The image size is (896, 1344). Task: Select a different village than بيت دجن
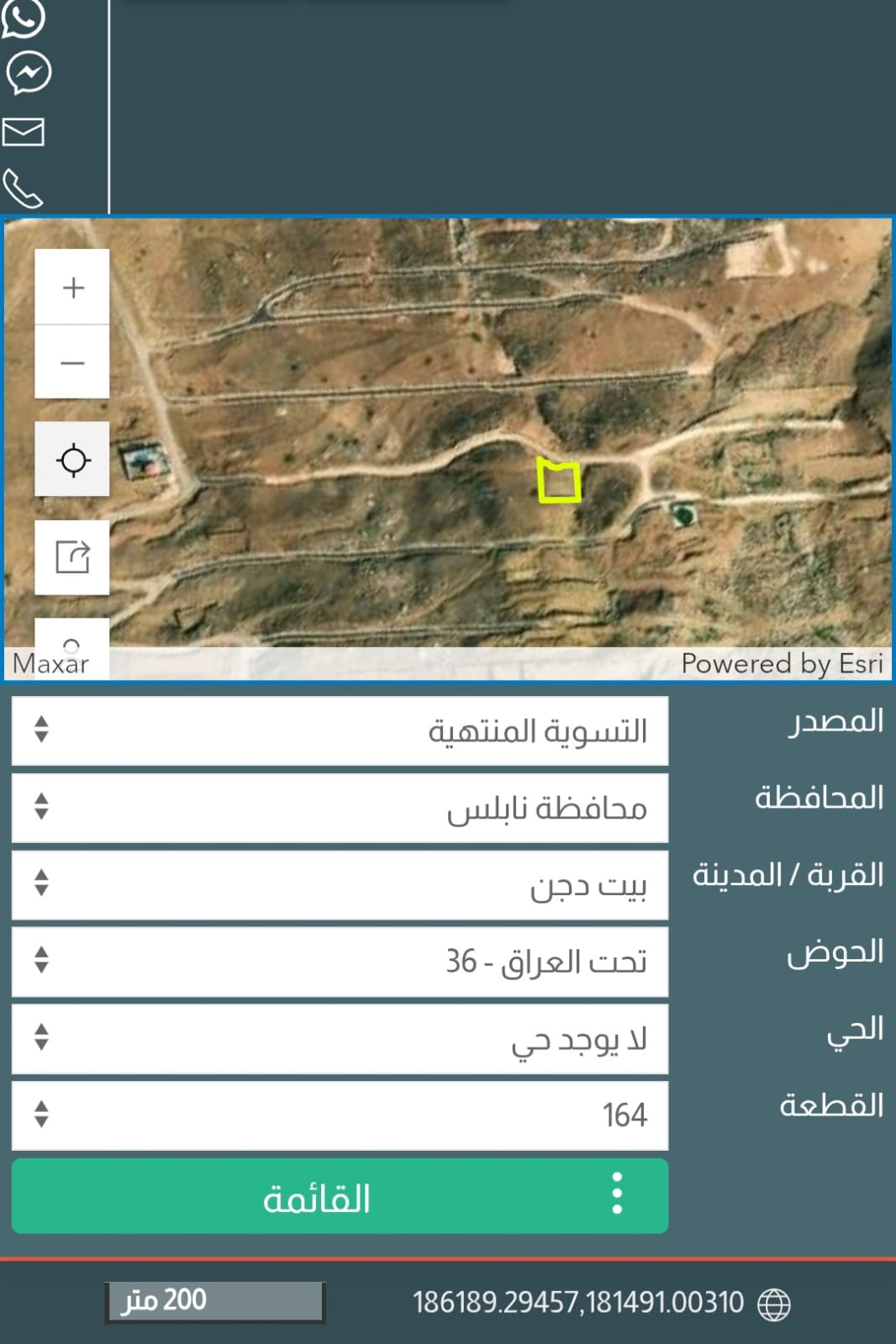pyautogui.click(x=340, y=885)
